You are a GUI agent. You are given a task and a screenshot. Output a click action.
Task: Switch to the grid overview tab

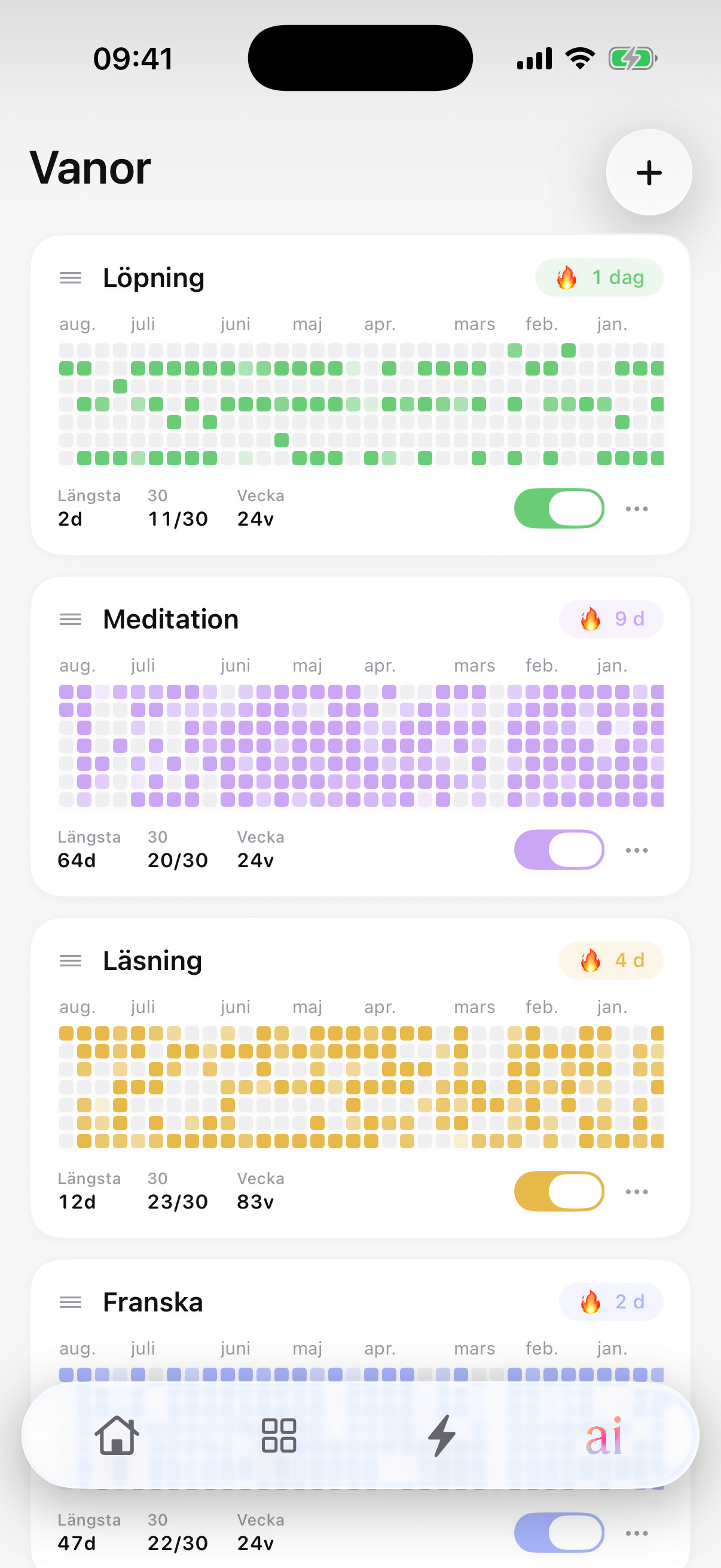279,1435
